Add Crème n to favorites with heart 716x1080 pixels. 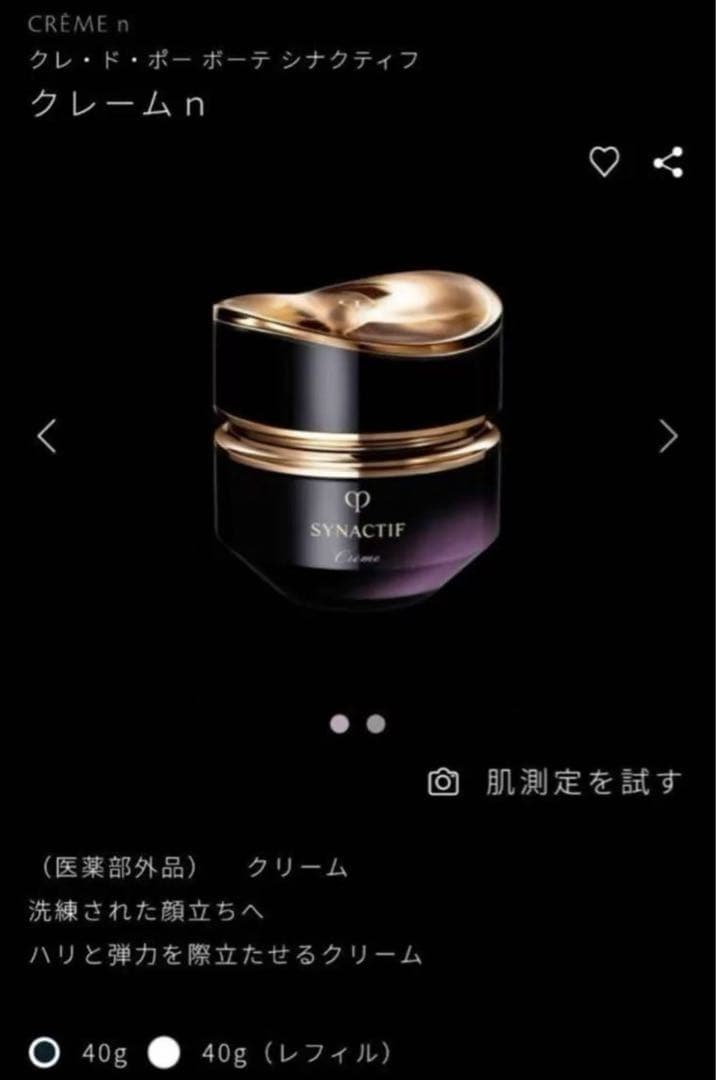pyautogui.click(x=604, y=163)
